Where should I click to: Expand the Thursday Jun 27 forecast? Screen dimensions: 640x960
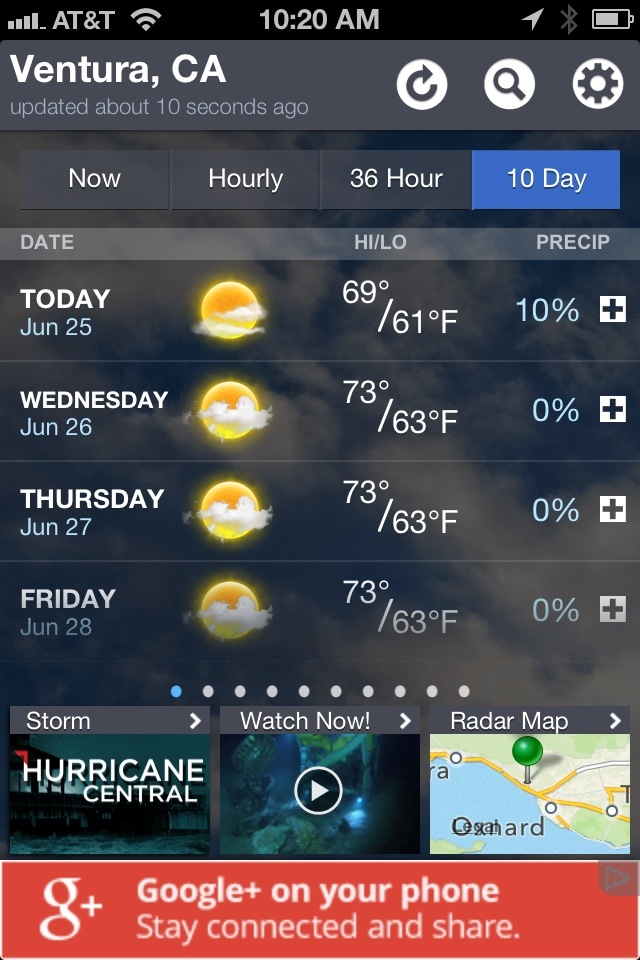point(612,510)
